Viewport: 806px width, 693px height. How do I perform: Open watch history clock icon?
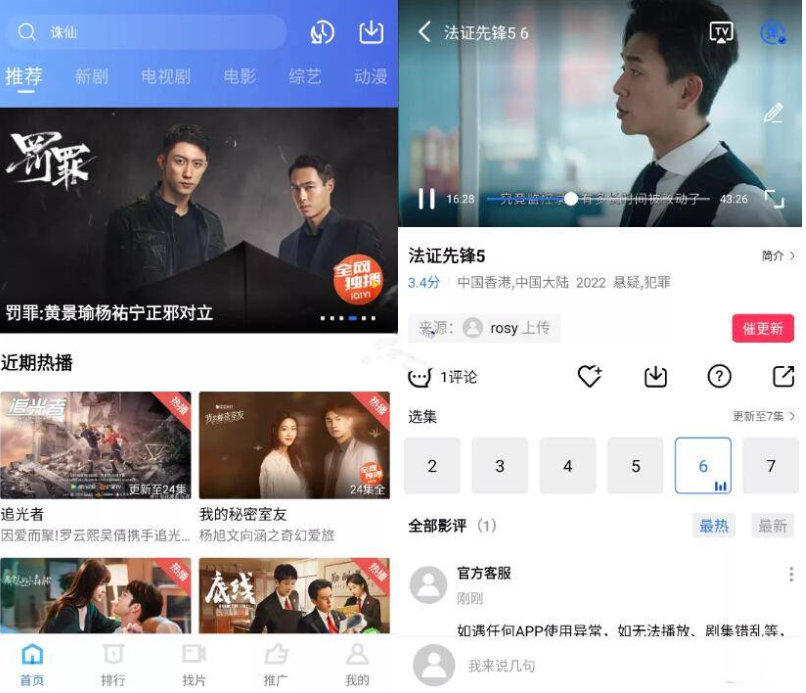tap(321, 32)
